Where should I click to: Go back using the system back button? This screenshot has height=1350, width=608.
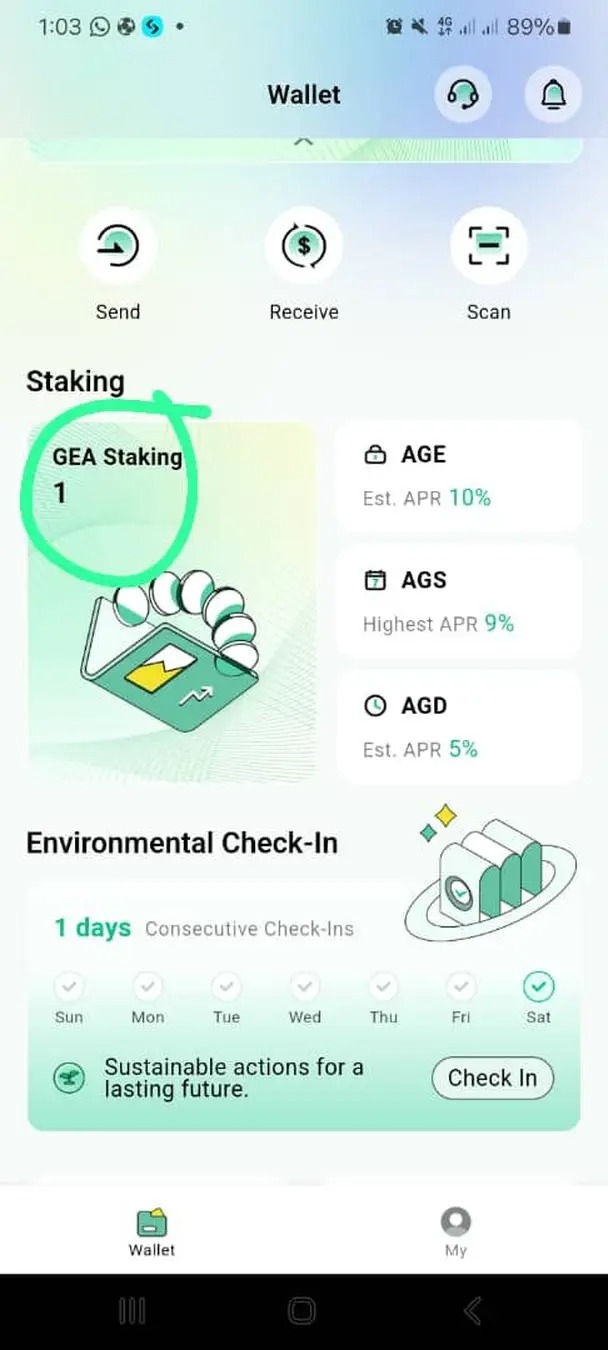pyautogui.click(x=473, y=1311)
